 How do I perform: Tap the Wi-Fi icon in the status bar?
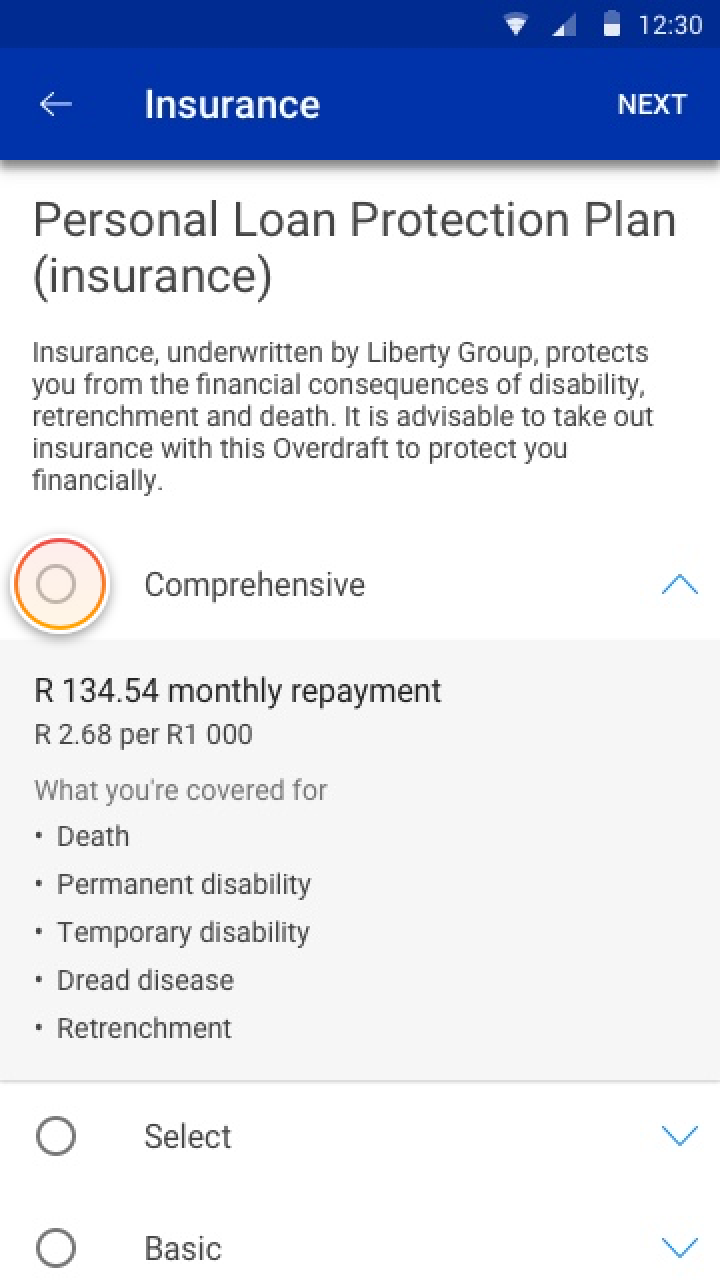click(x=517, y=25)
